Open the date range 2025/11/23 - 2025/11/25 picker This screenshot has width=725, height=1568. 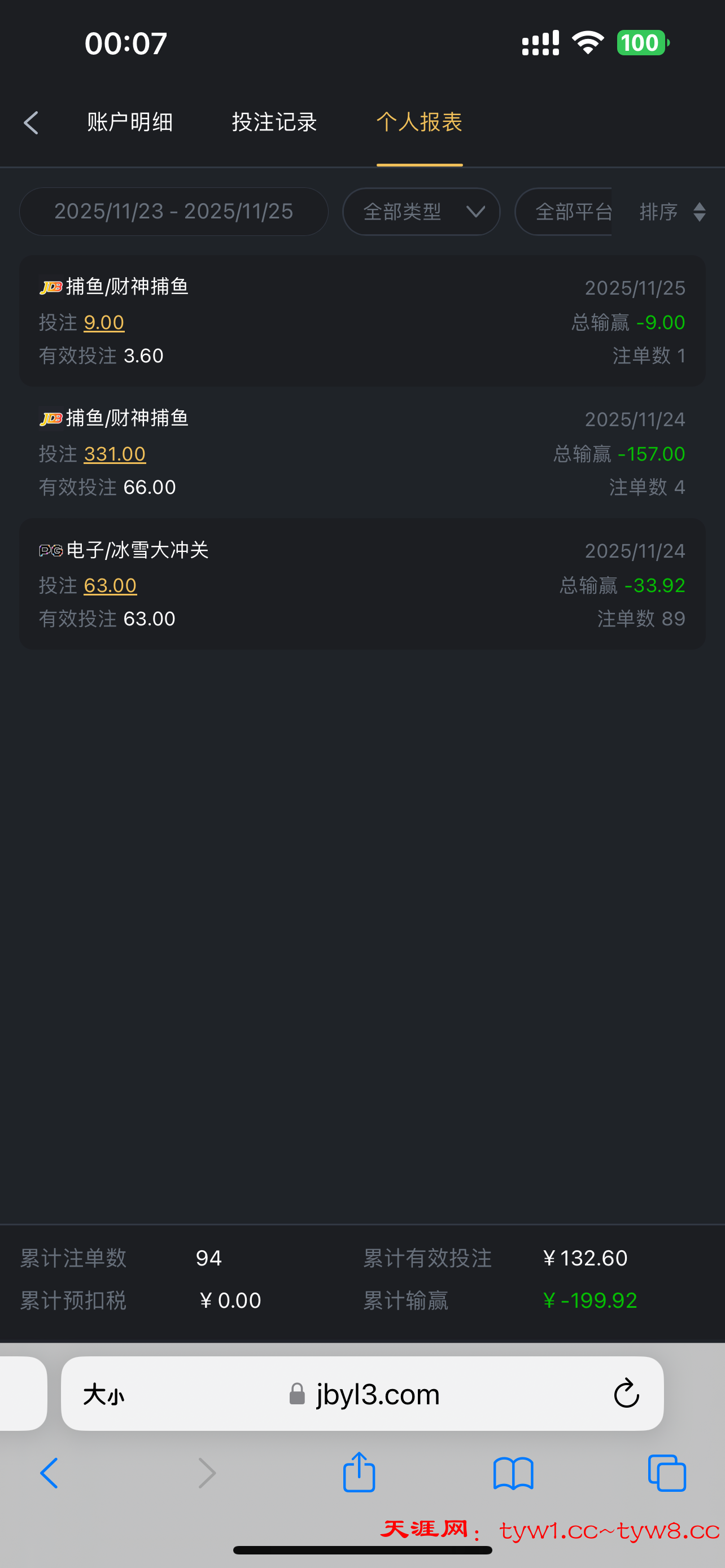click(x=173, y=212)
